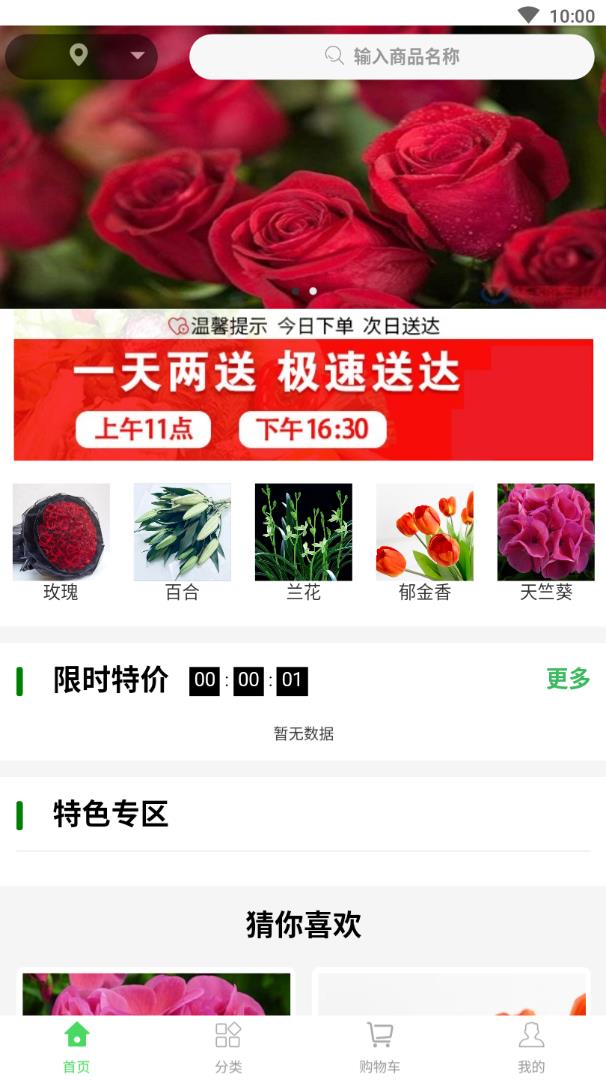The height and width of the screenshot is (1080, 606).
Task: Switch to the 分类 tab
Action: (x=228, y=1047)
